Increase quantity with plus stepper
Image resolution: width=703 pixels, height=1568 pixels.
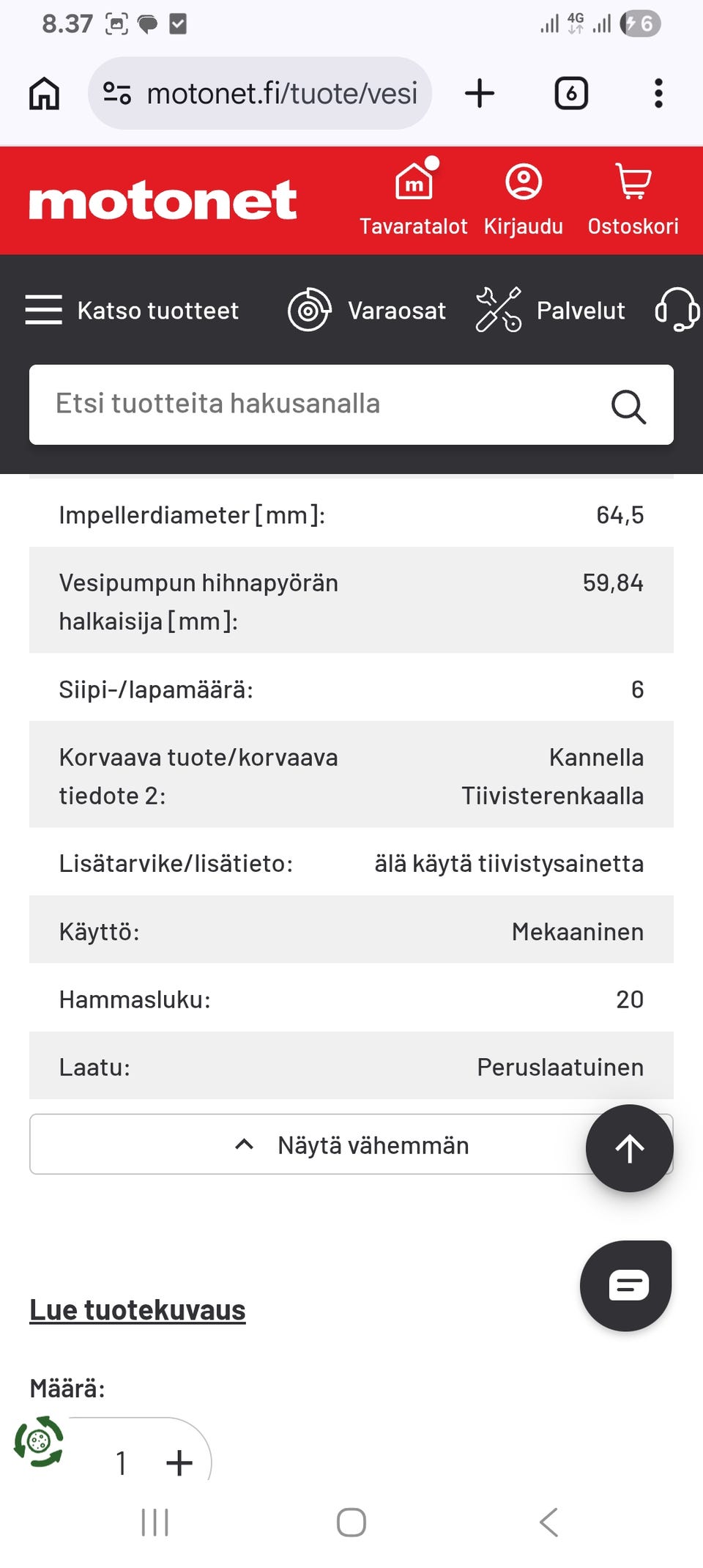click(178, 1462)
